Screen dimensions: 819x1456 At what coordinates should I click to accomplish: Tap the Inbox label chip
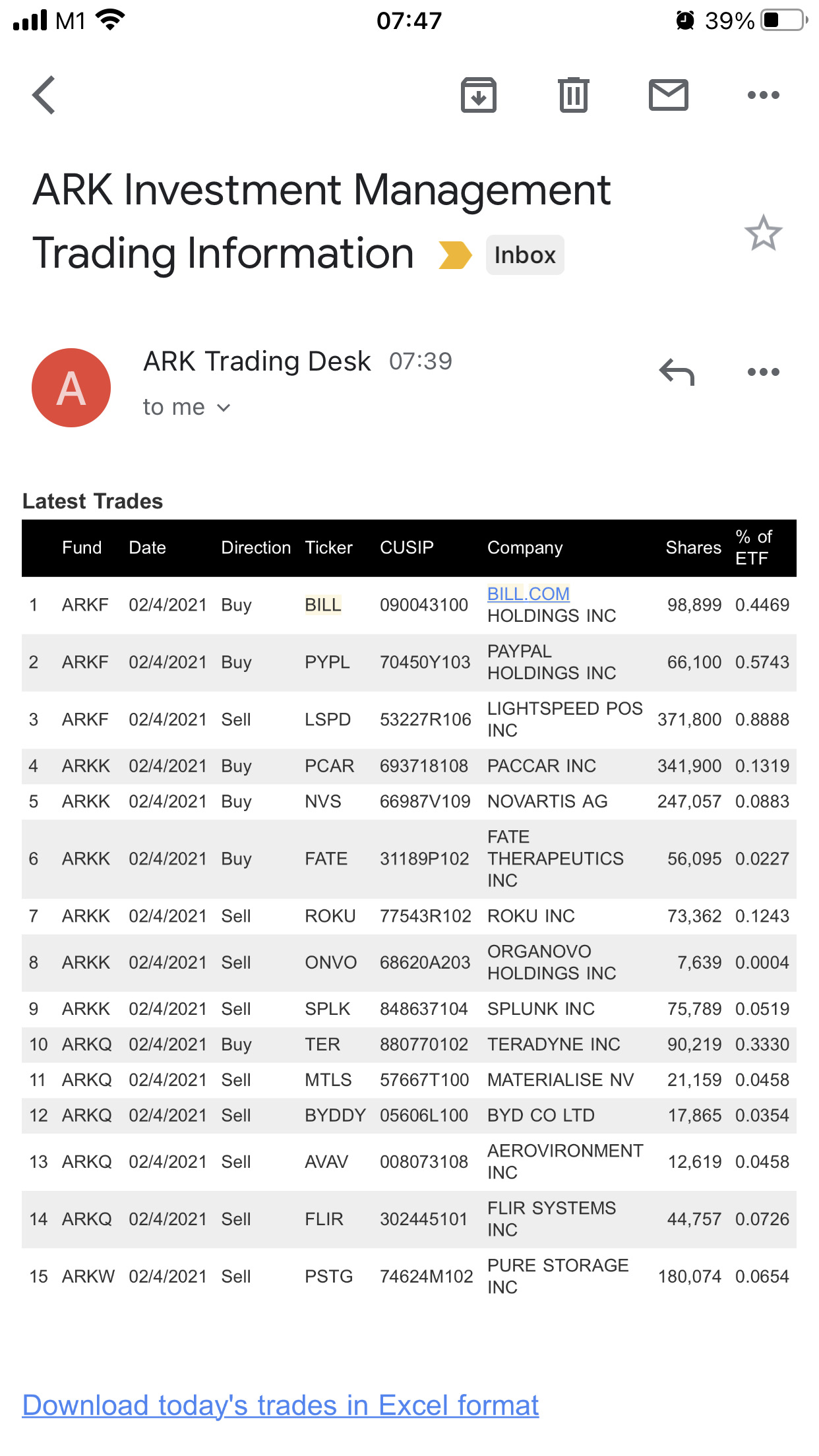(525, 255)
